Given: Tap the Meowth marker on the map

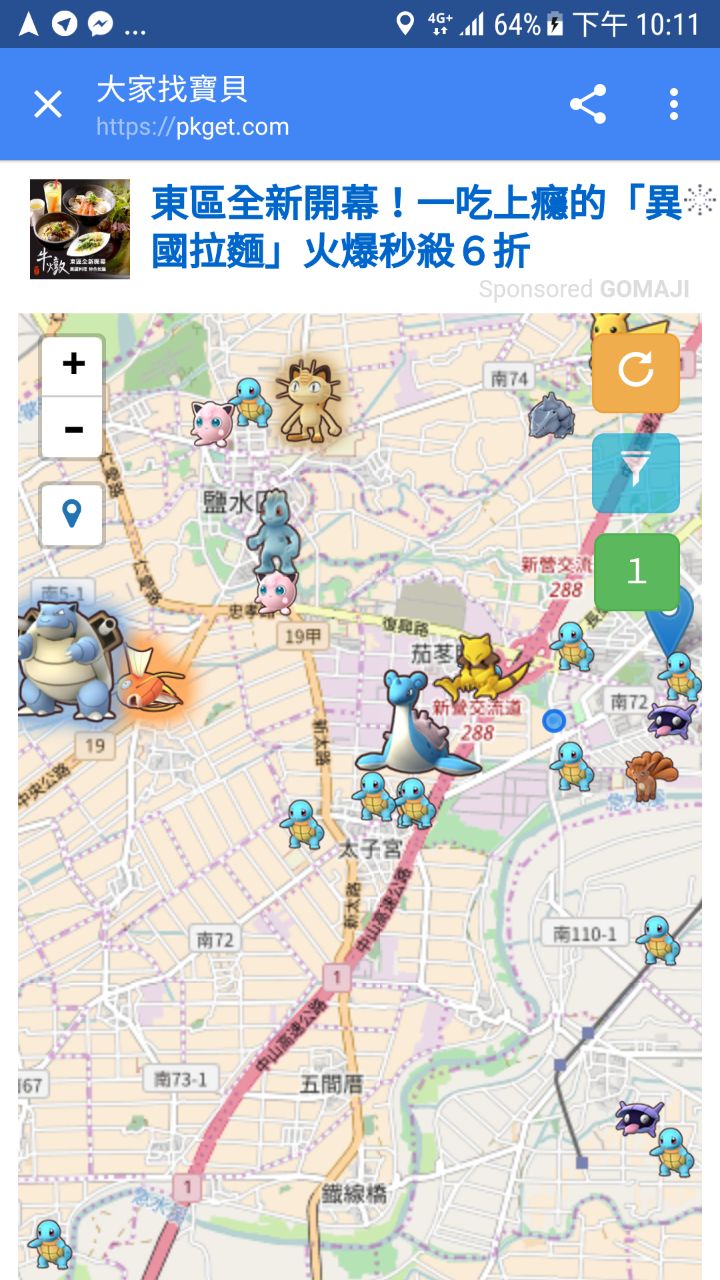Looking at the screenshot, I should (309, 400).
